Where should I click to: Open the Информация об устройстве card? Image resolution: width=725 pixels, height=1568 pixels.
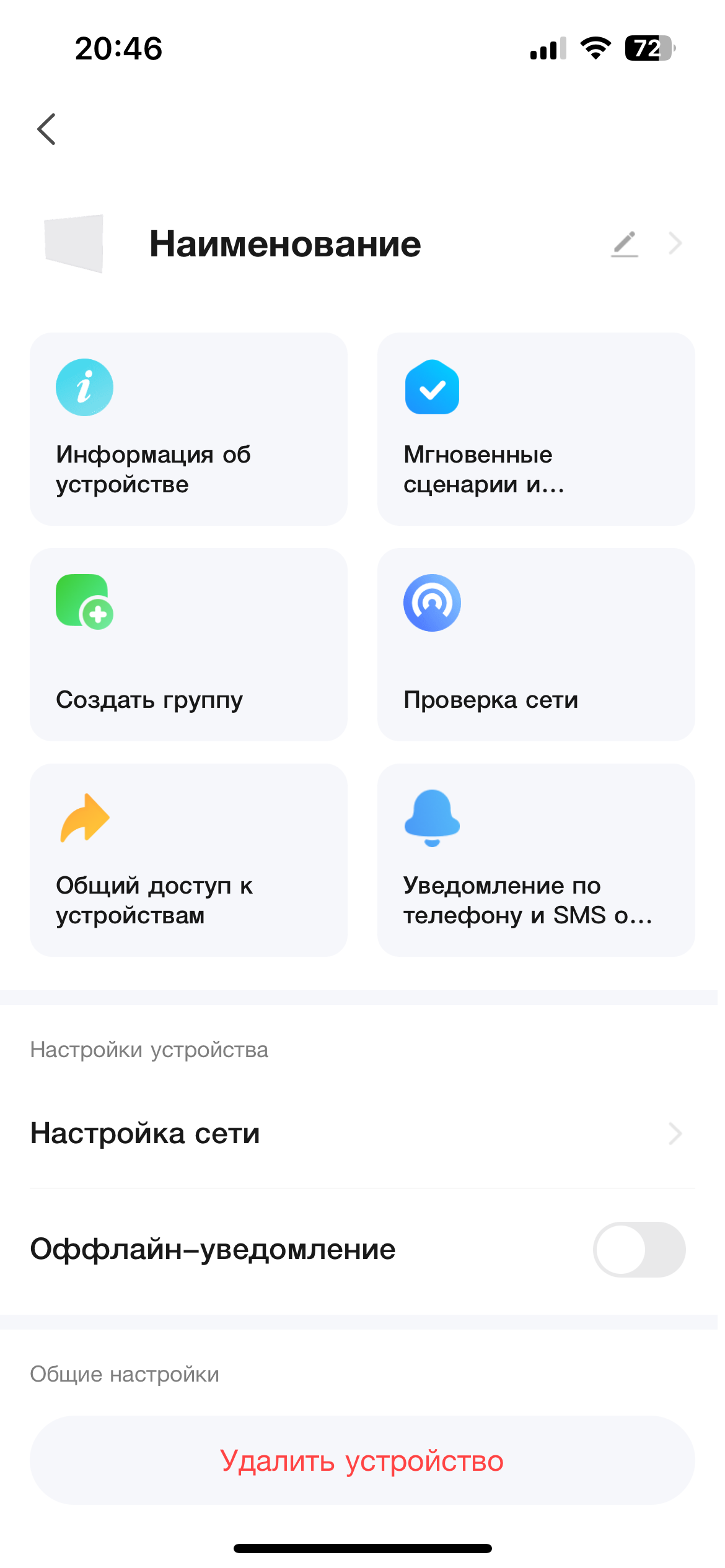tap(188, 429)
